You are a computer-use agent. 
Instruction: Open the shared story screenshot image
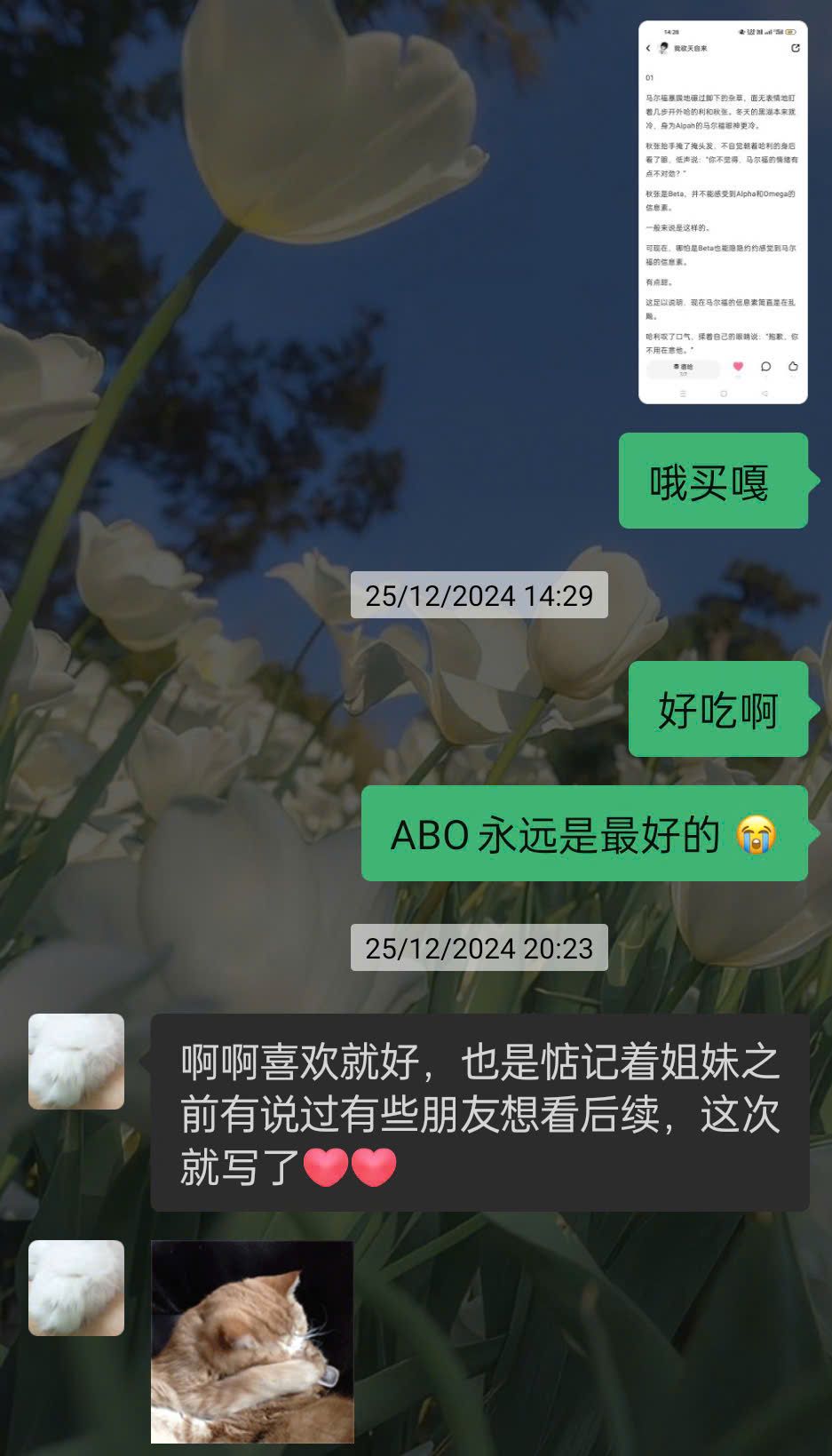pos(723,212)
